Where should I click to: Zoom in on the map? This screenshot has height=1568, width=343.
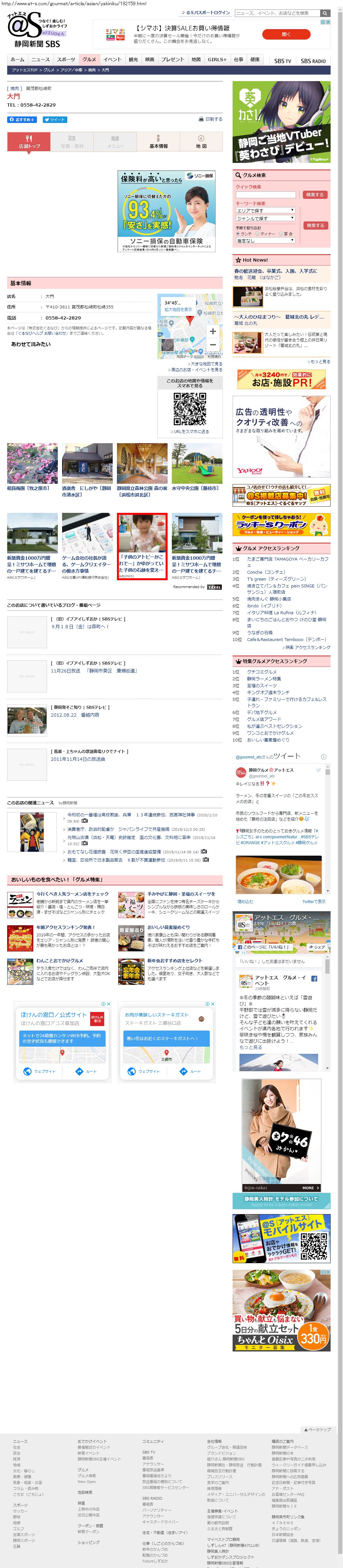pos(213,331)
